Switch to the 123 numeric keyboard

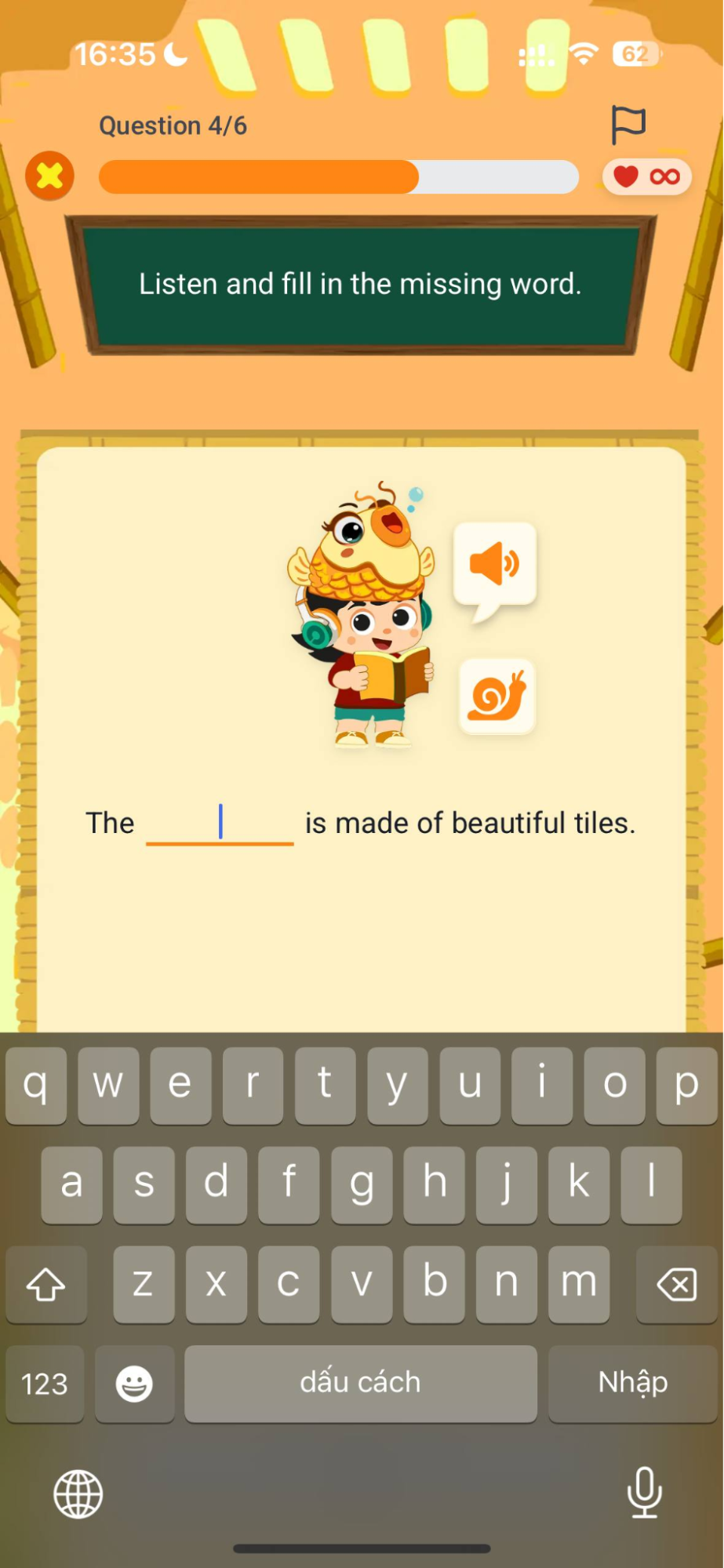click(x=45, y=1383)
